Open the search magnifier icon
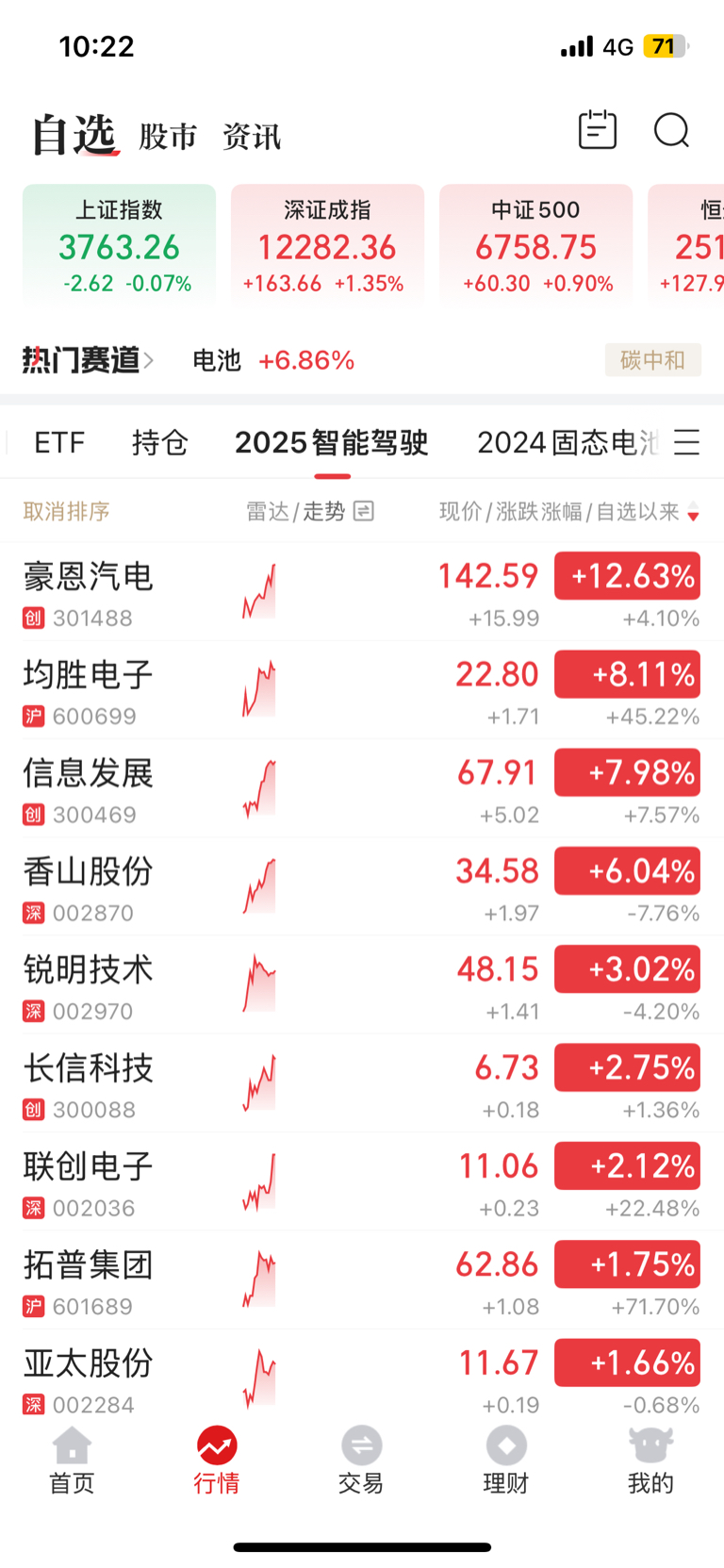This screenshot has height=1568, width=724. [672, 131]
